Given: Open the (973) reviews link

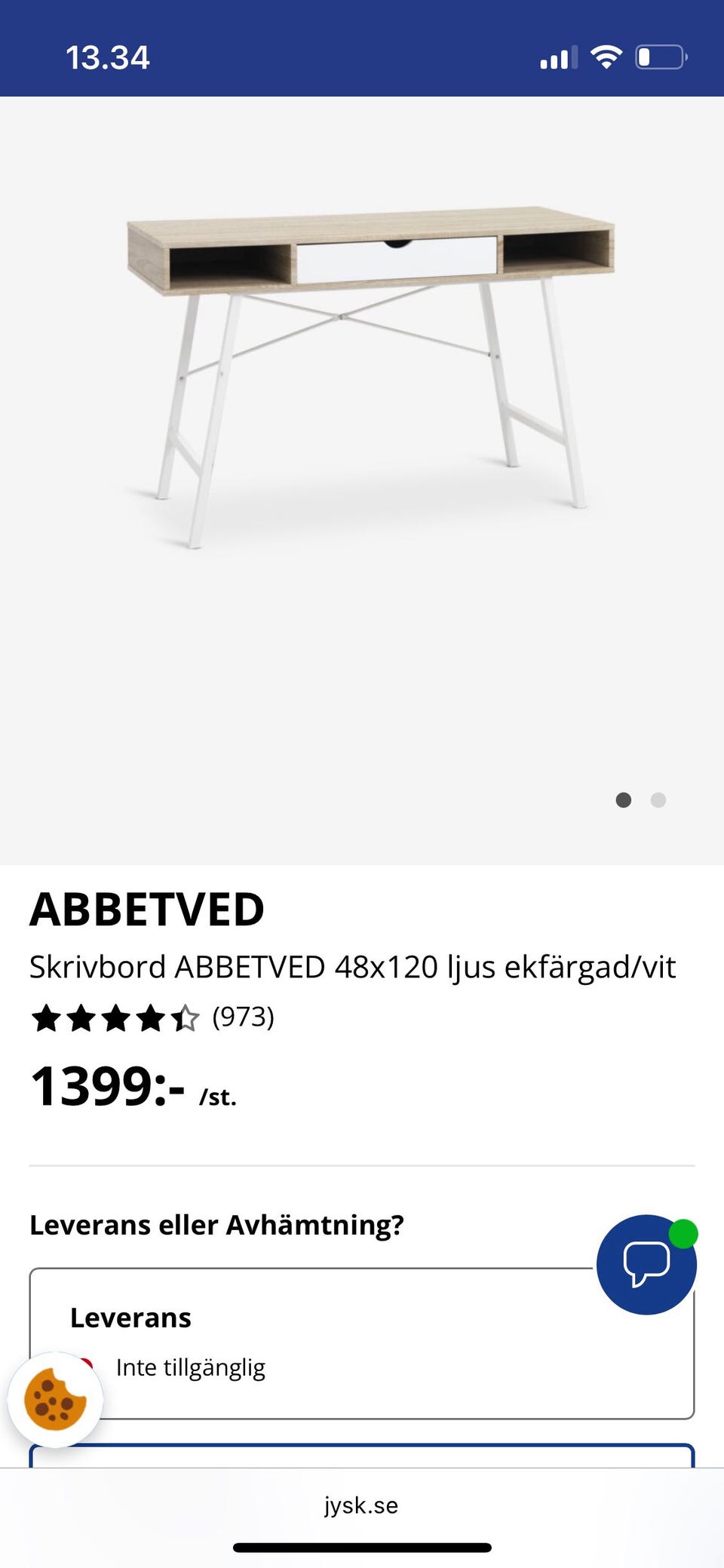Looking at the screenshot, I should pos(244,1018).
